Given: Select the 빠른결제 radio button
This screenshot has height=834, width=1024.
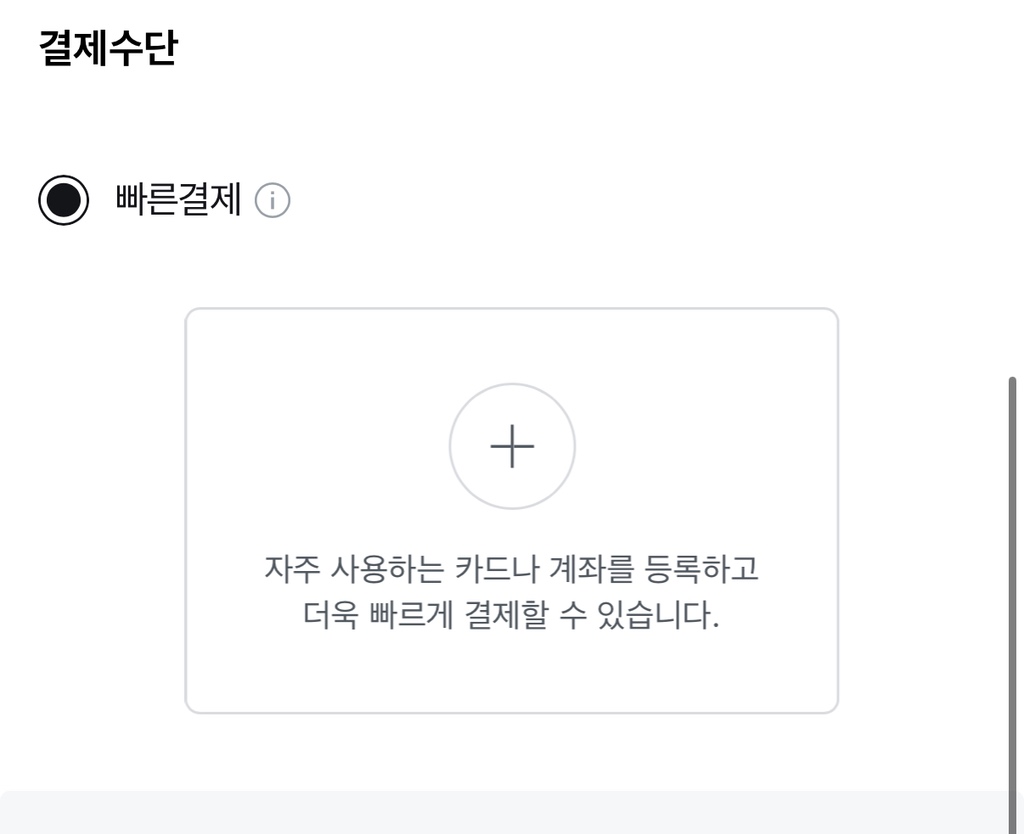Looking at the screenshot, I should (64, 200).
